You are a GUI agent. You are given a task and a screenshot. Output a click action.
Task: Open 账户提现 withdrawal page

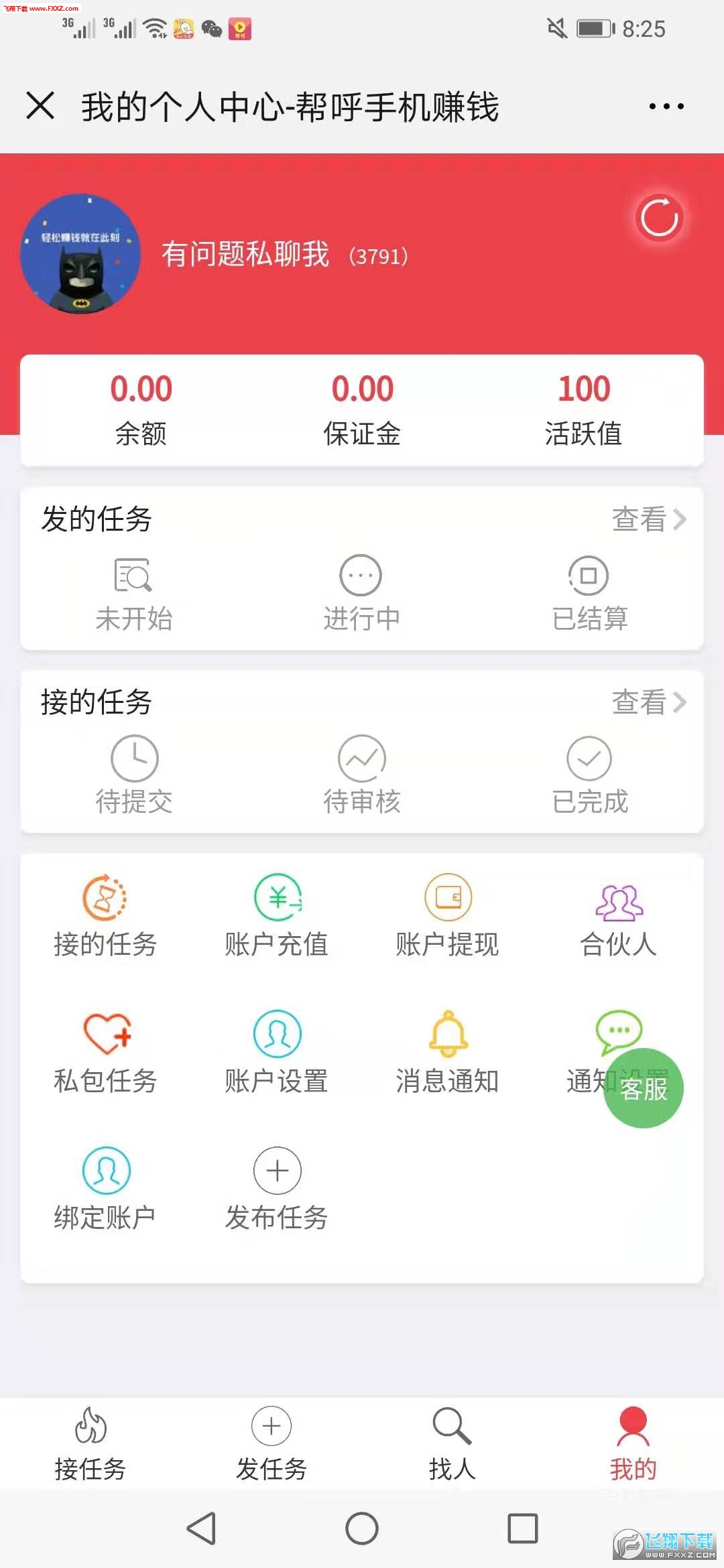click(446, 918)
